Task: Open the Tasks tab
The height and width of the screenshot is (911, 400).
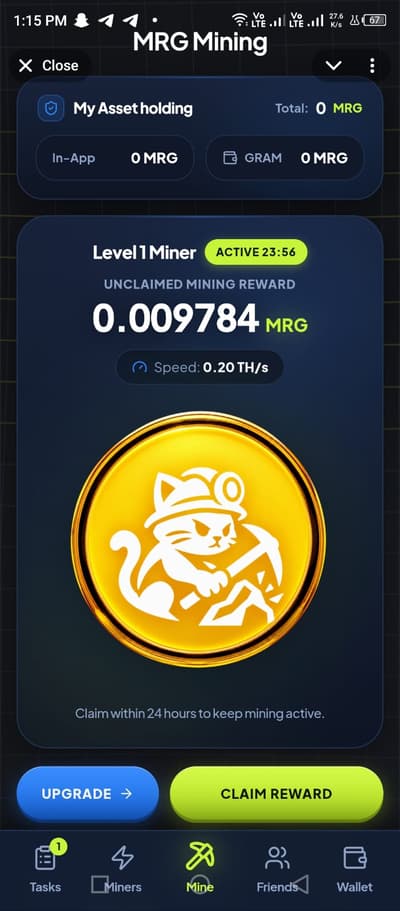Action: coord(45,869)
